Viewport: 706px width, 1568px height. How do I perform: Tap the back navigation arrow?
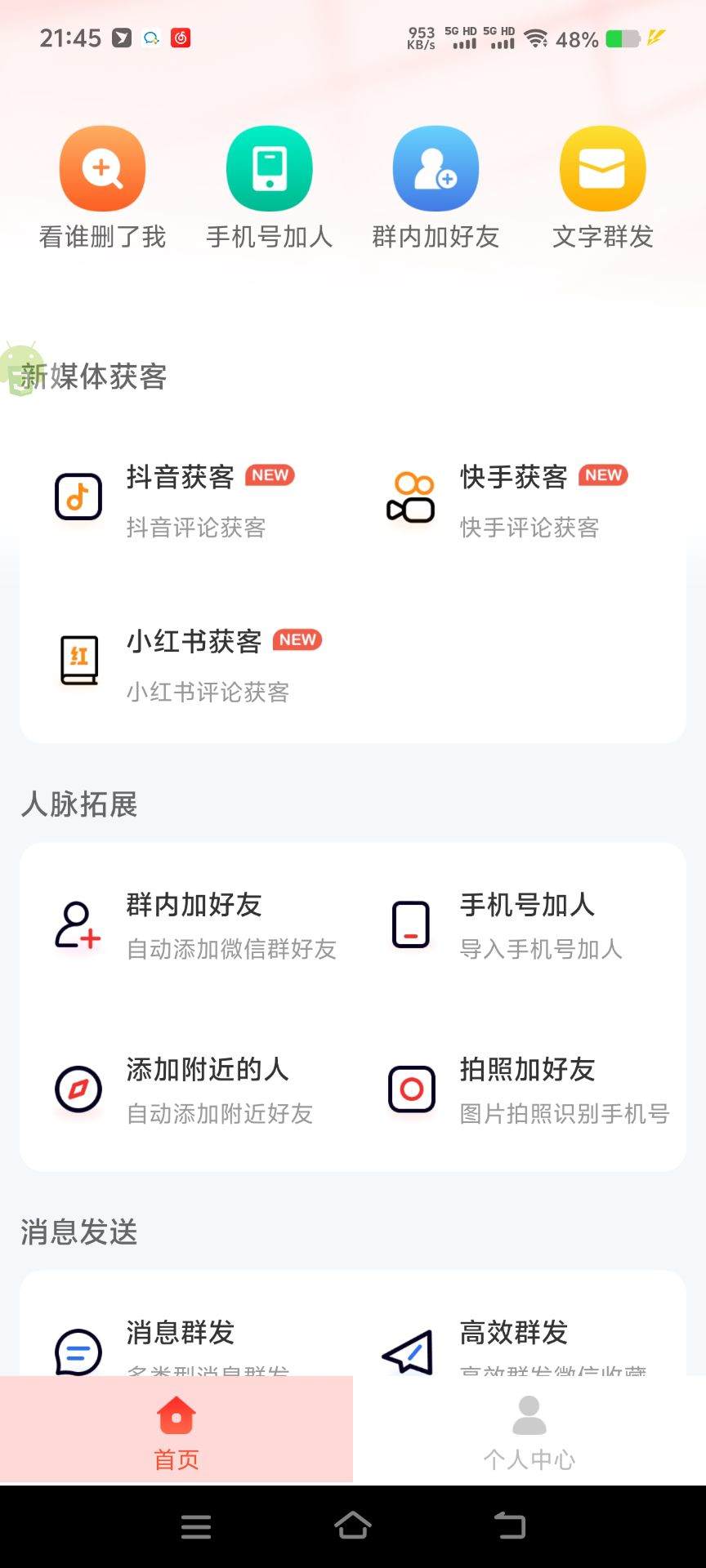510,1528
